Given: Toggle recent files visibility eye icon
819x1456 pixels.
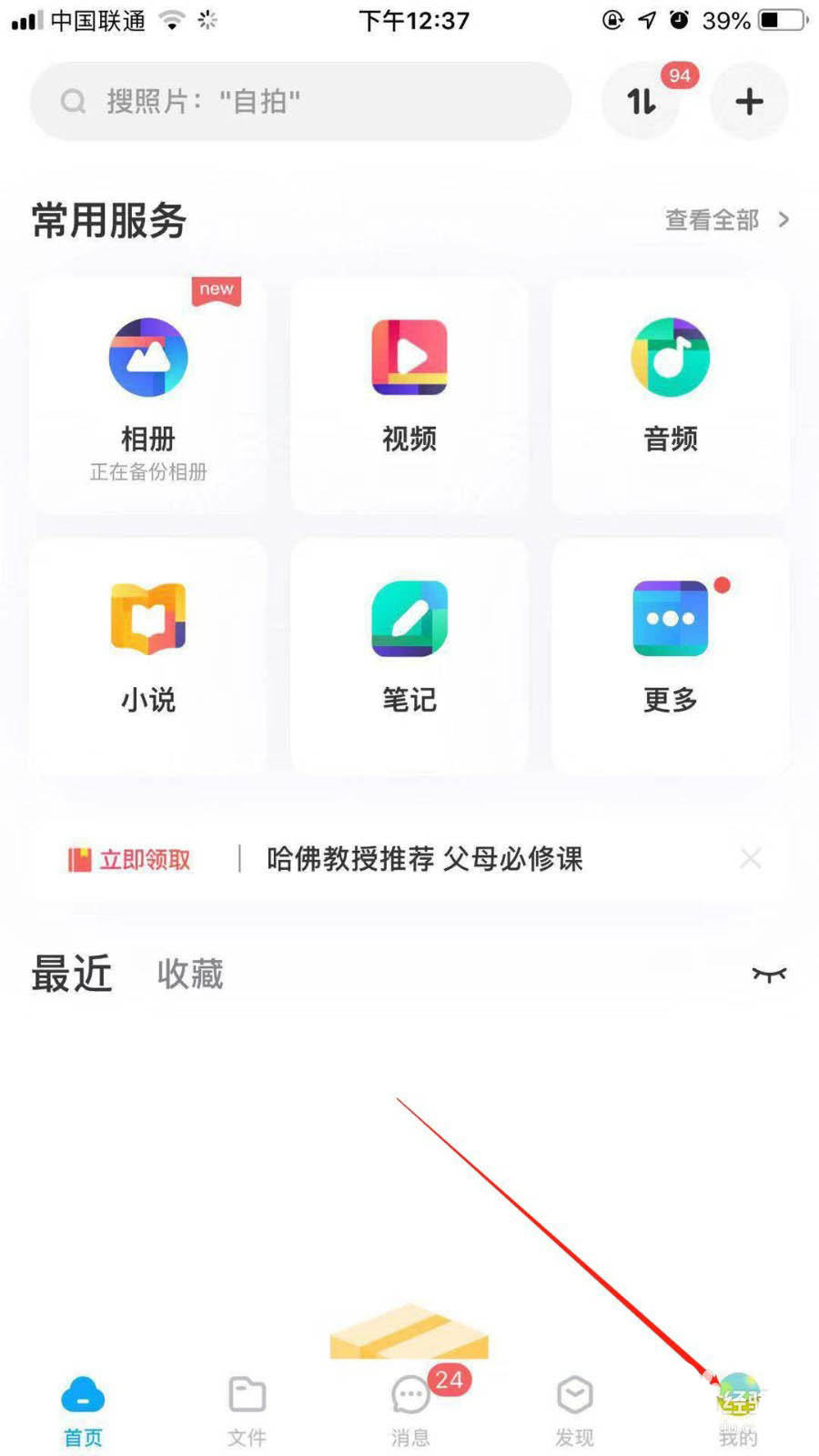Looking at the screenshot, I should point(769,975).
